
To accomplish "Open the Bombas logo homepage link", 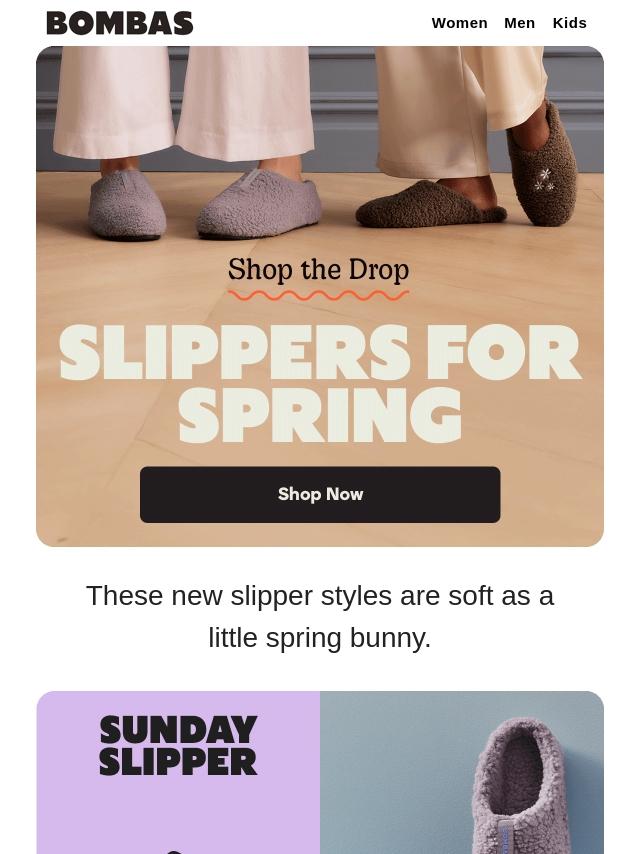I will coord(120,23).
